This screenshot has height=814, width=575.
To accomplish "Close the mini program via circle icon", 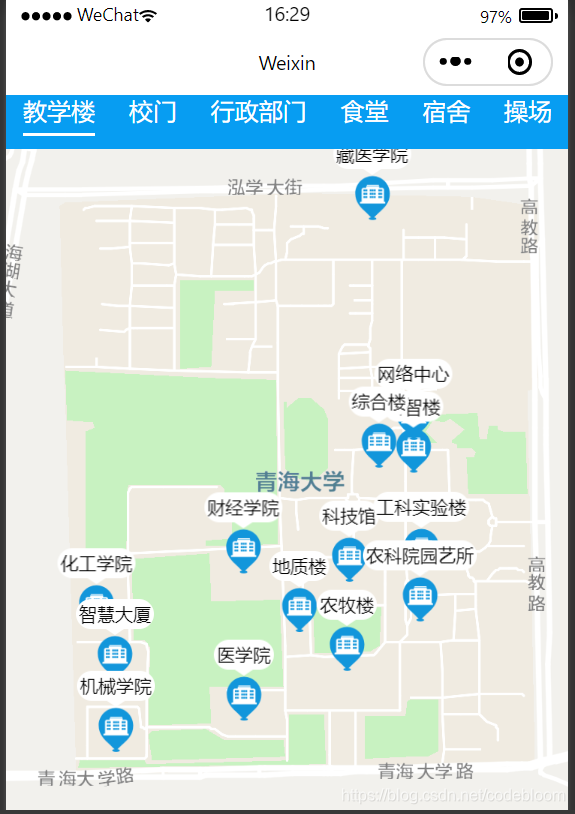I will [519, 62].
